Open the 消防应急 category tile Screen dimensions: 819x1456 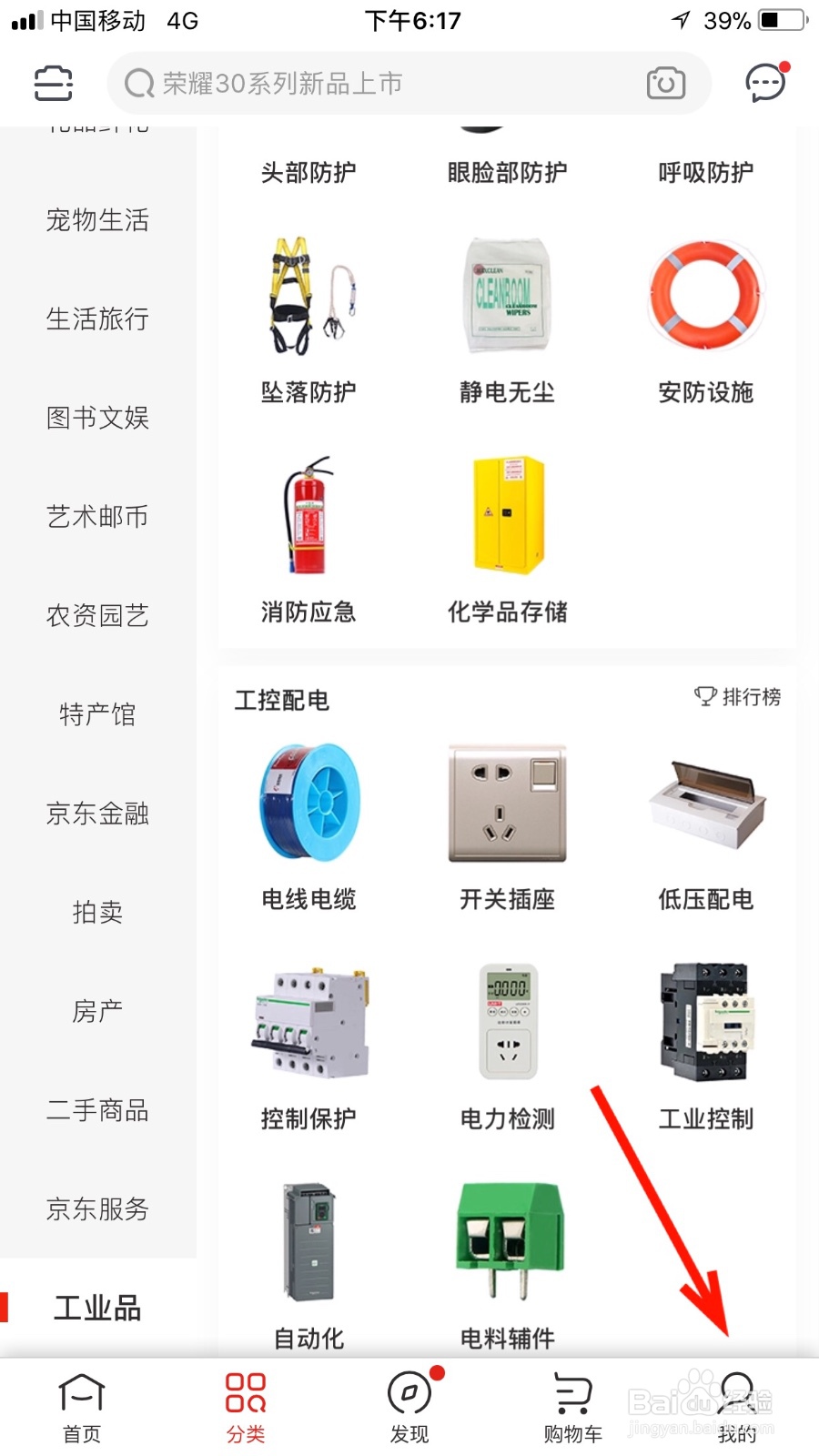308,539
